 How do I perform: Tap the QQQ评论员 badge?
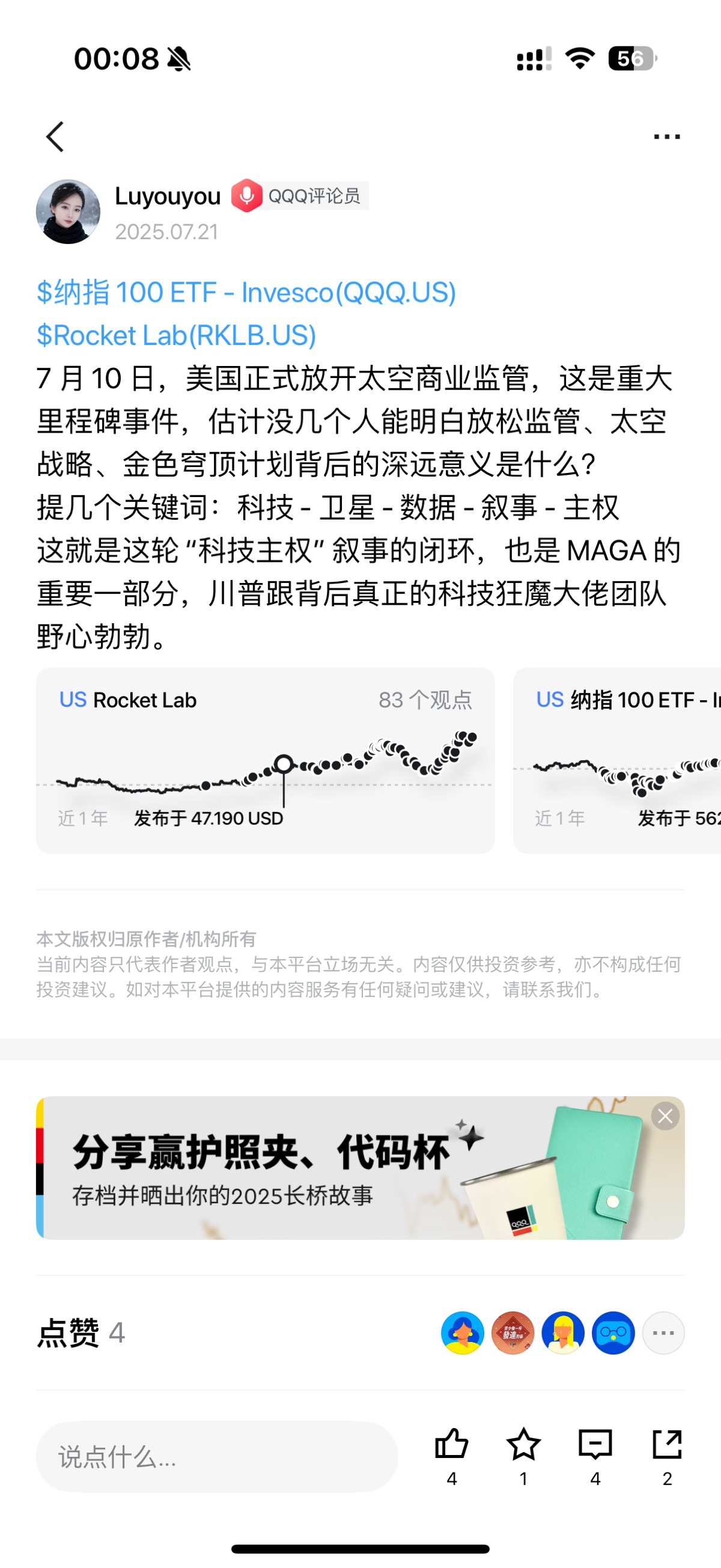click(x=300, y=196)
